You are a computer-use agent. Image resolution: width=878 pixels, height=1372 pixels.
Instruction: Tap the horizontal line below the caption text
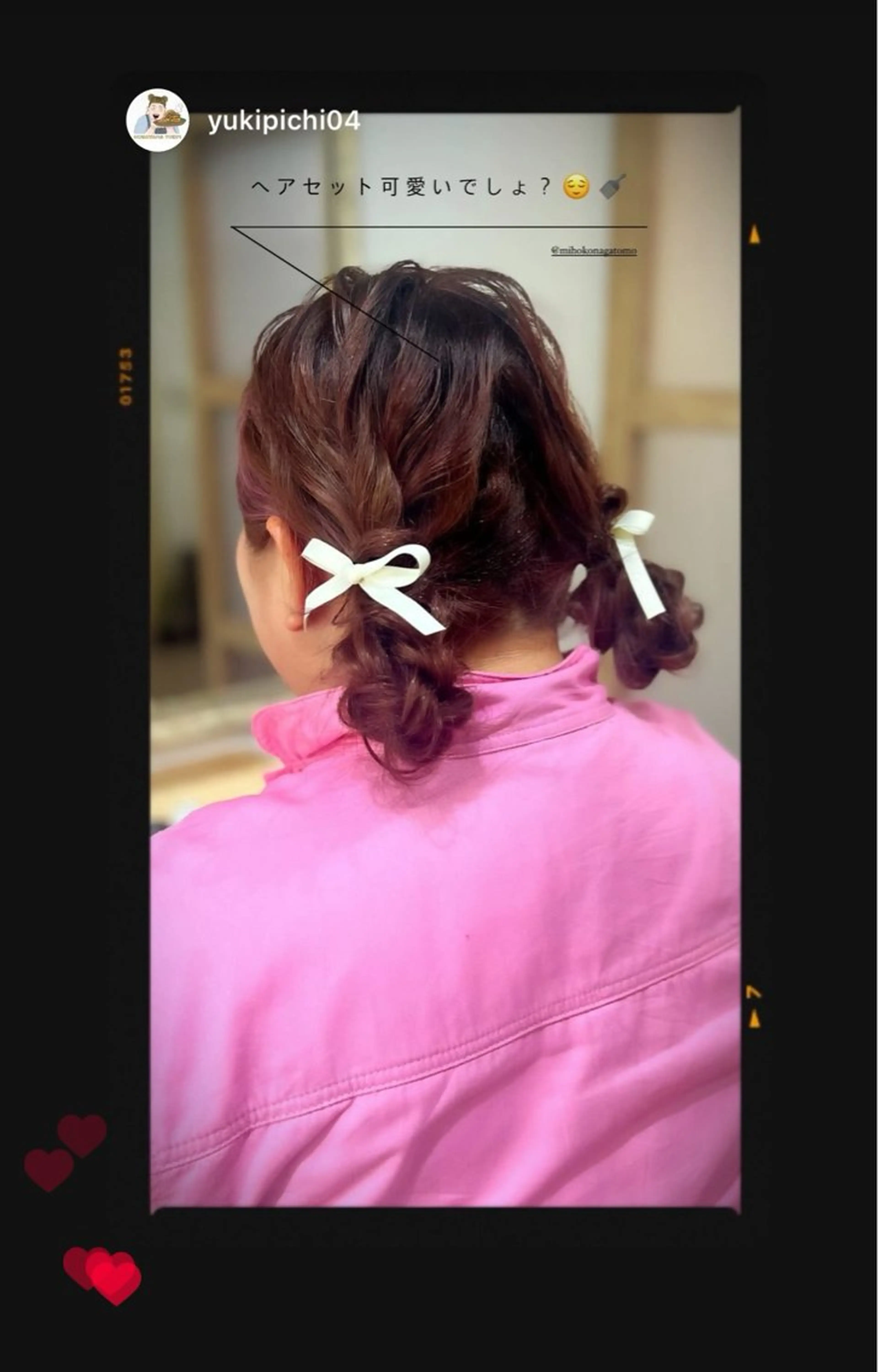(439, 225)
